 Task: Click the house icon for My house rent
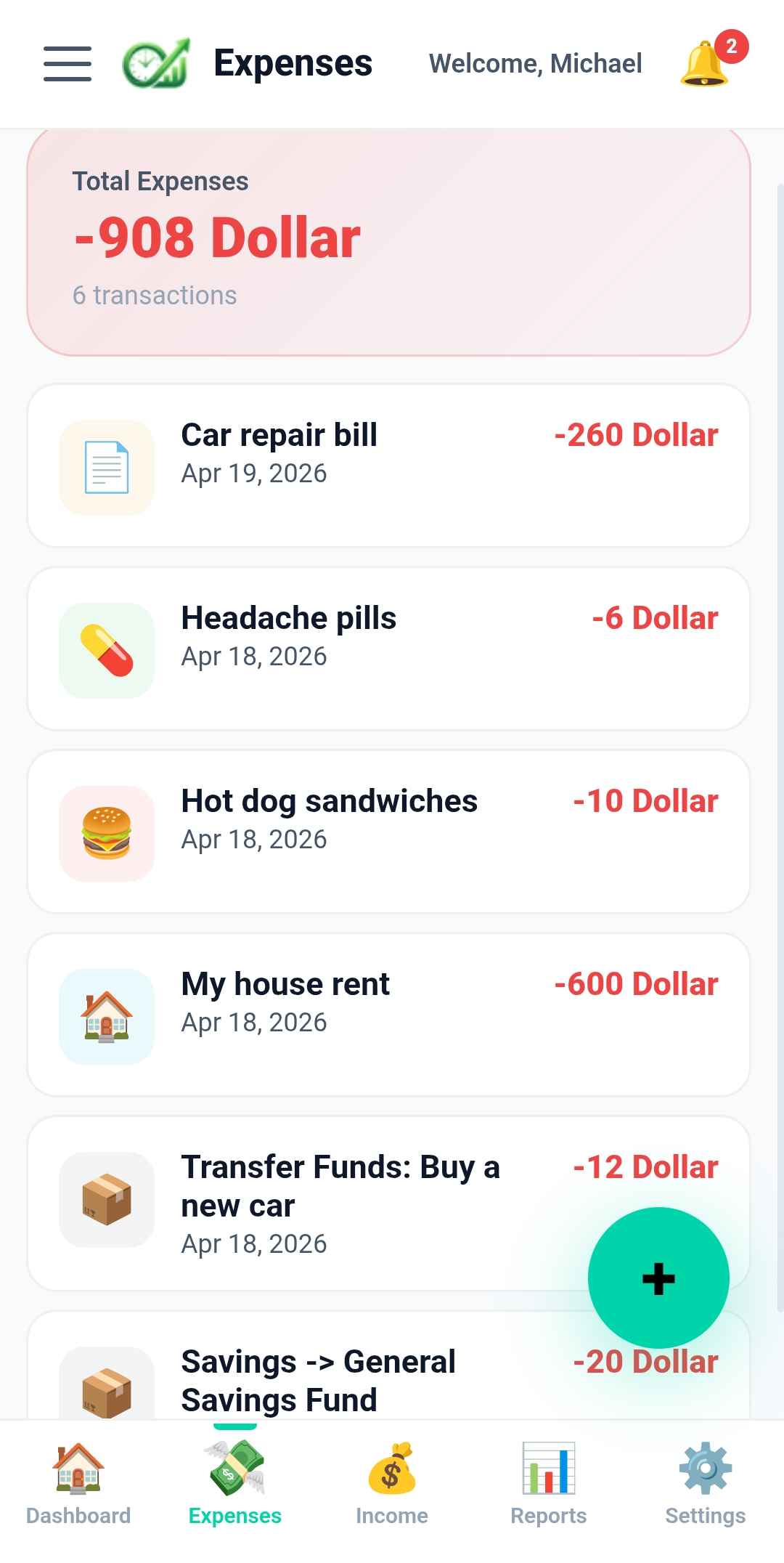point(107,1015)
